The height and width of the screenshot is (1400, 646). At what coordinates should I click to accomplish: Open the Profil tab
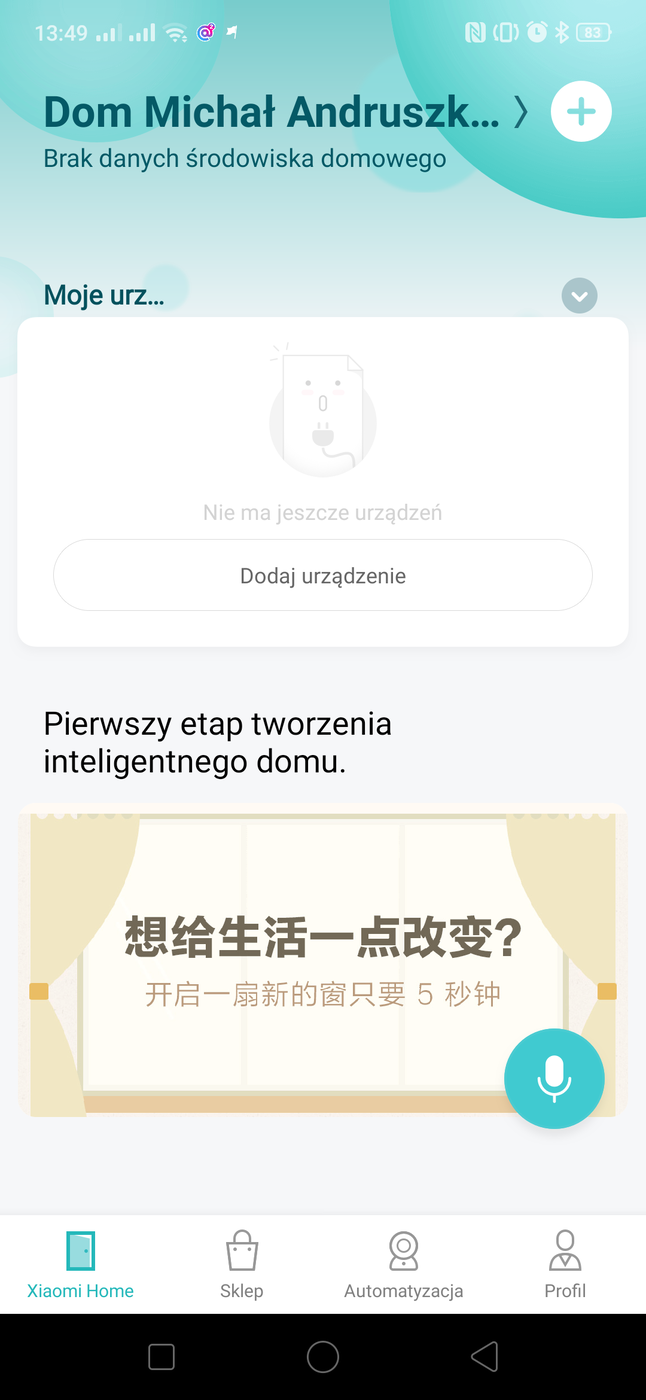565,1265
